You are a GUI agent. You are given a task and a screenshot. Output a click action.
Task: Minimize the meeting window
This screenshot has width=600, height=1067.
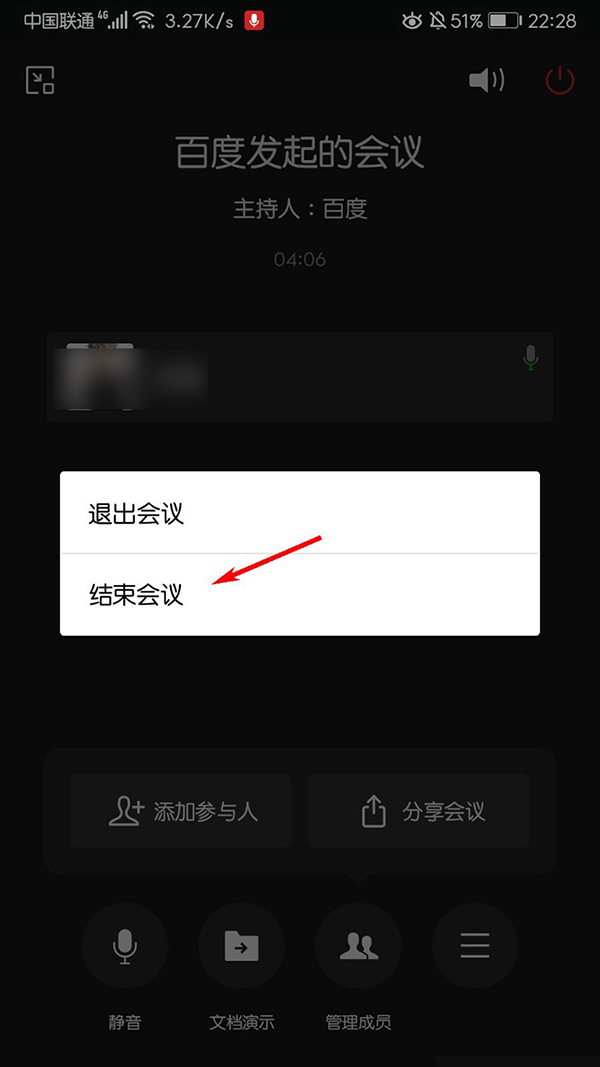pos(40,81)
